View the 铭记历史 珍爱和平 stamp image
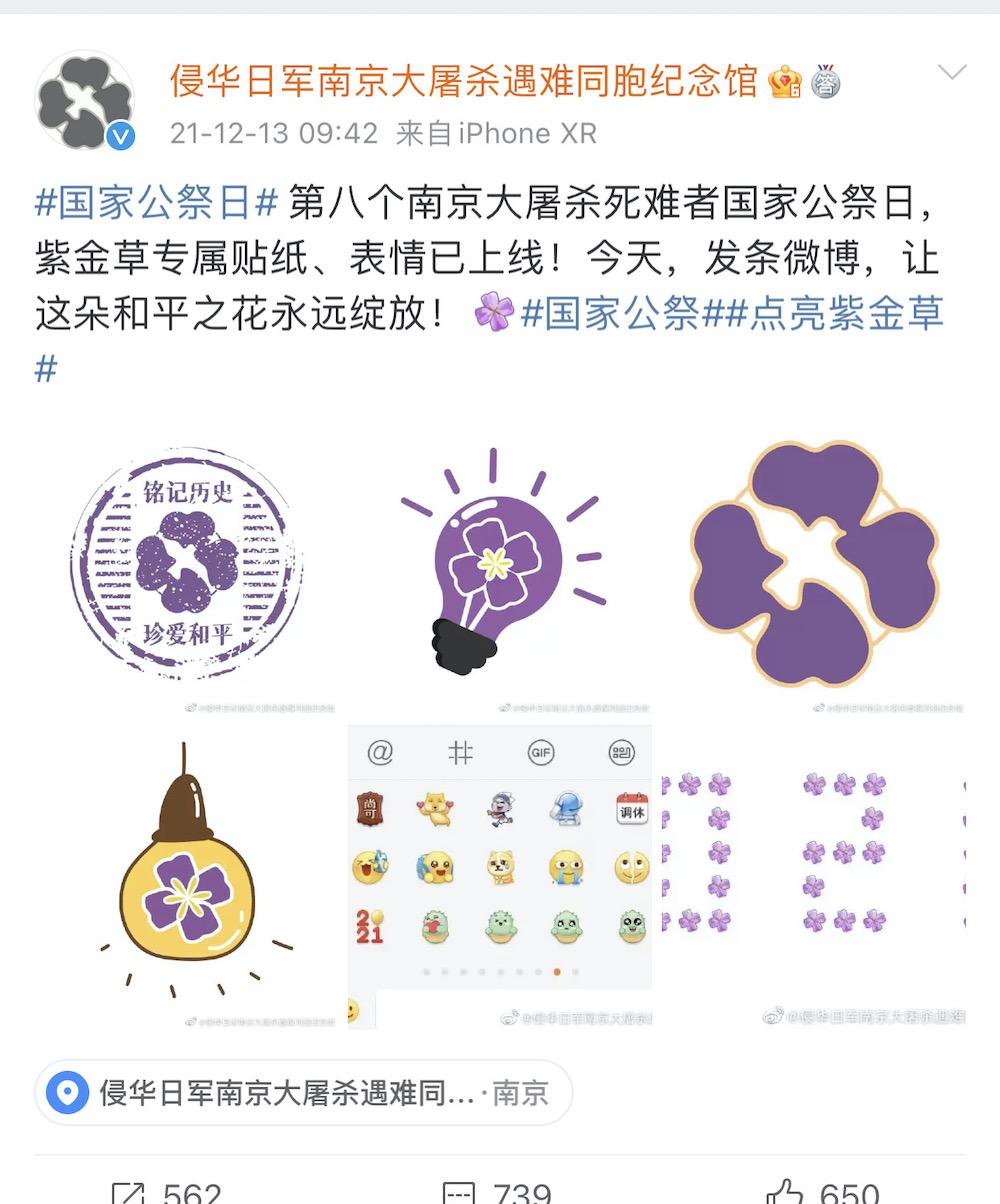The image size is (1000, 1204). (187, 565)
